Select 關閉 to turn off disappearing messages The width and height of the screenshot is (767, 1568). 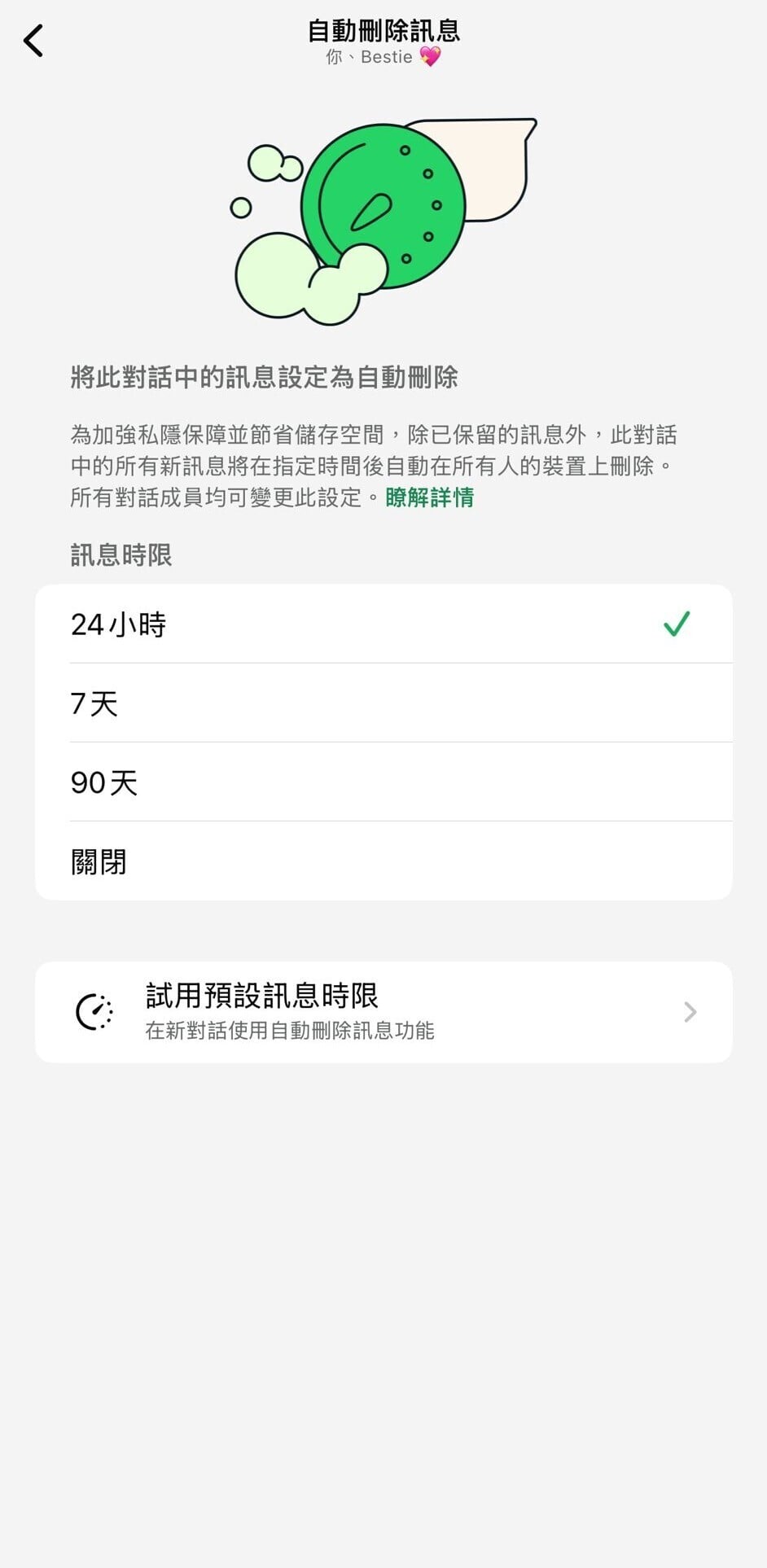click(383, 861)
